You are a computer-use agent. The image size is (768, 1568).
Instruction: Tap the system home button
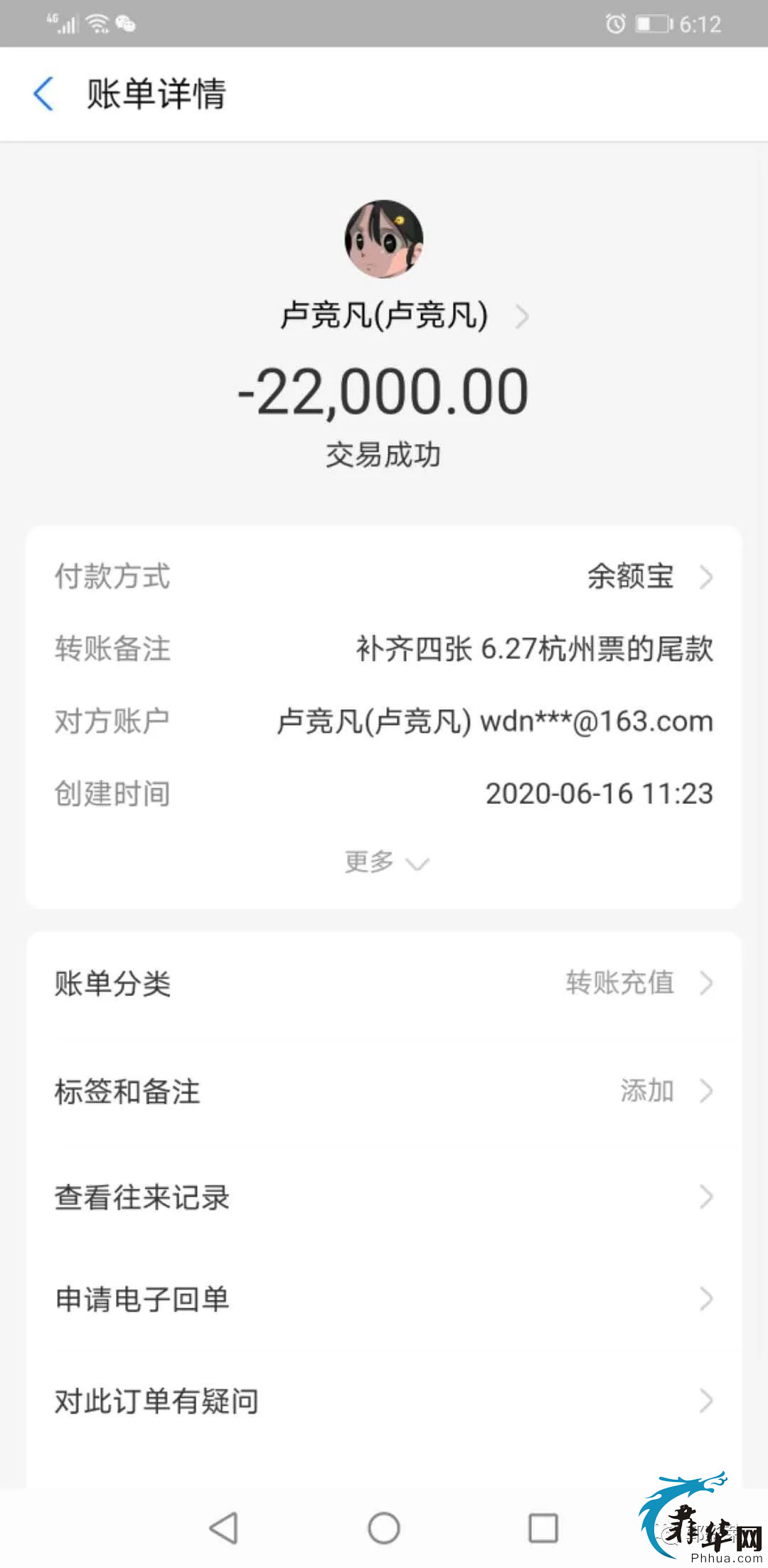(x=384, y=1528)
